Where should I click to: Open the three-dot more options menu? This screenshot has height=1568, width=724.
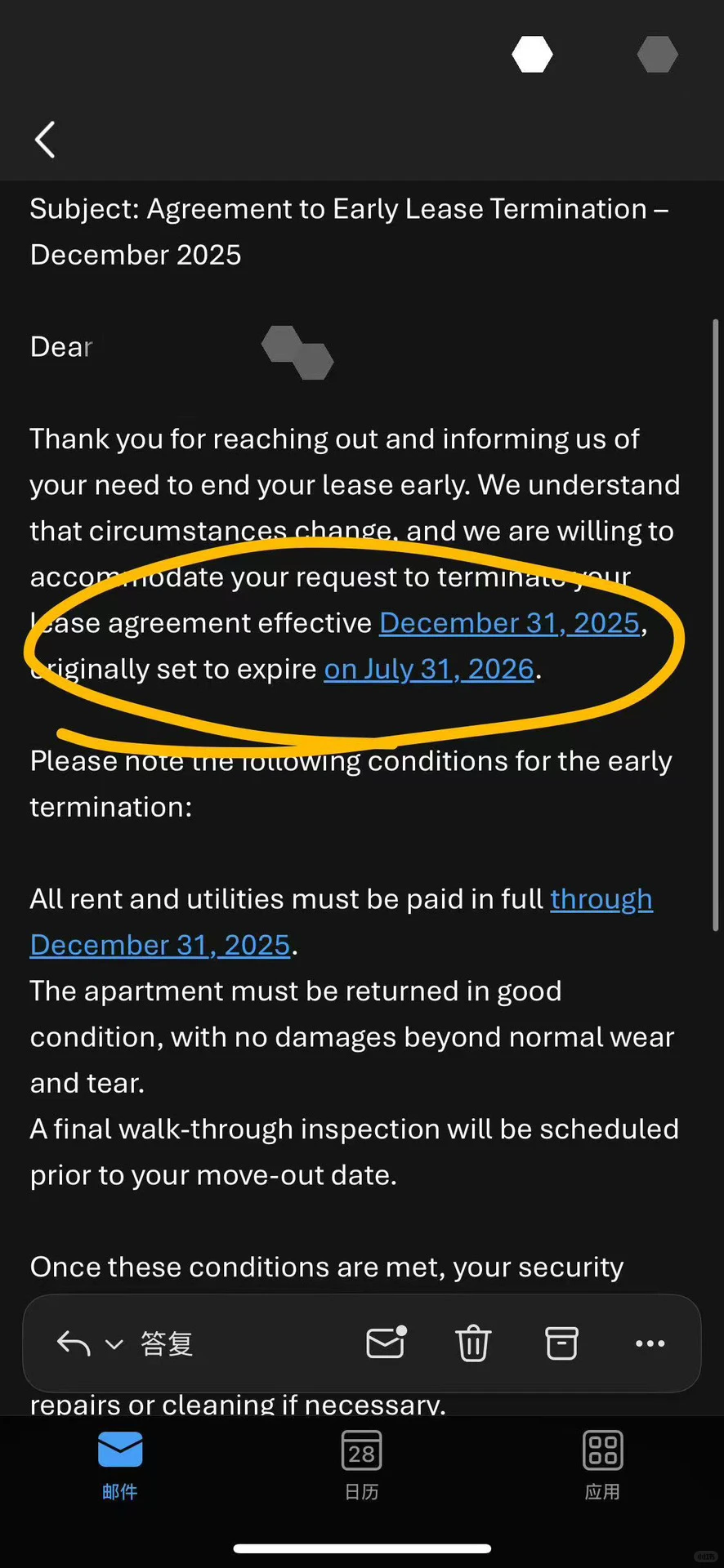click(x=650, y=1343)
